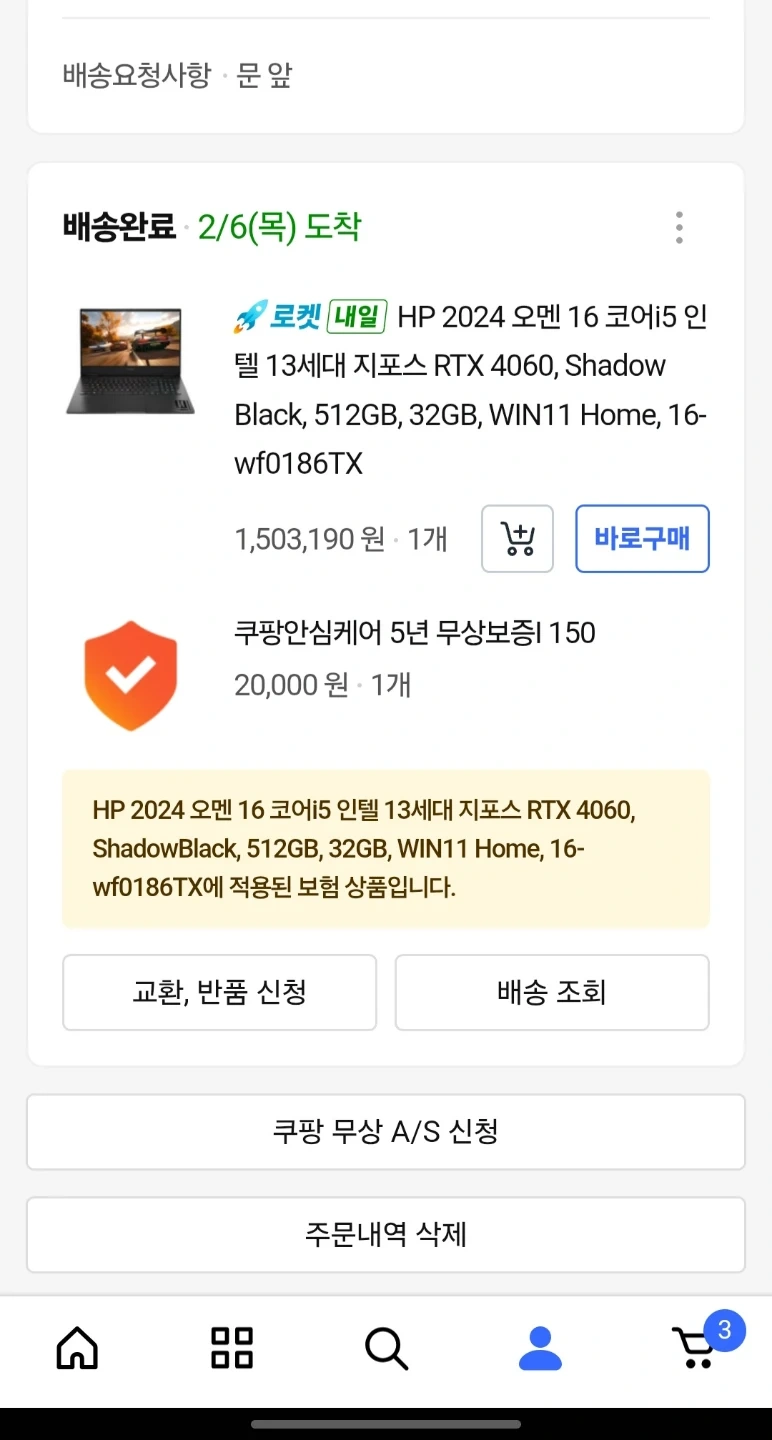The height and width of the screenshot is (1440, 772).
Task: Apply for 쿠팡 무상 A/S service
Action: [x=386, y=1132]
